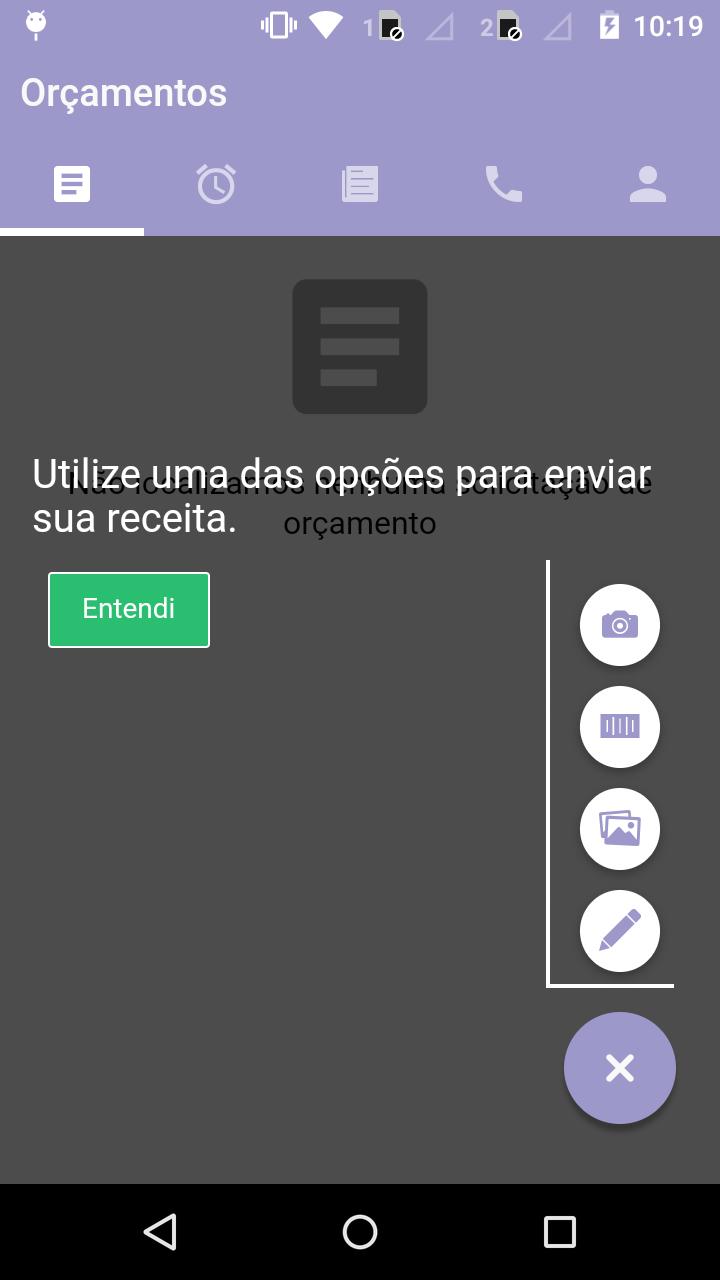Screen dimensions: 720x1280
Task: Open the profile person icon
Action: (648, 183)
